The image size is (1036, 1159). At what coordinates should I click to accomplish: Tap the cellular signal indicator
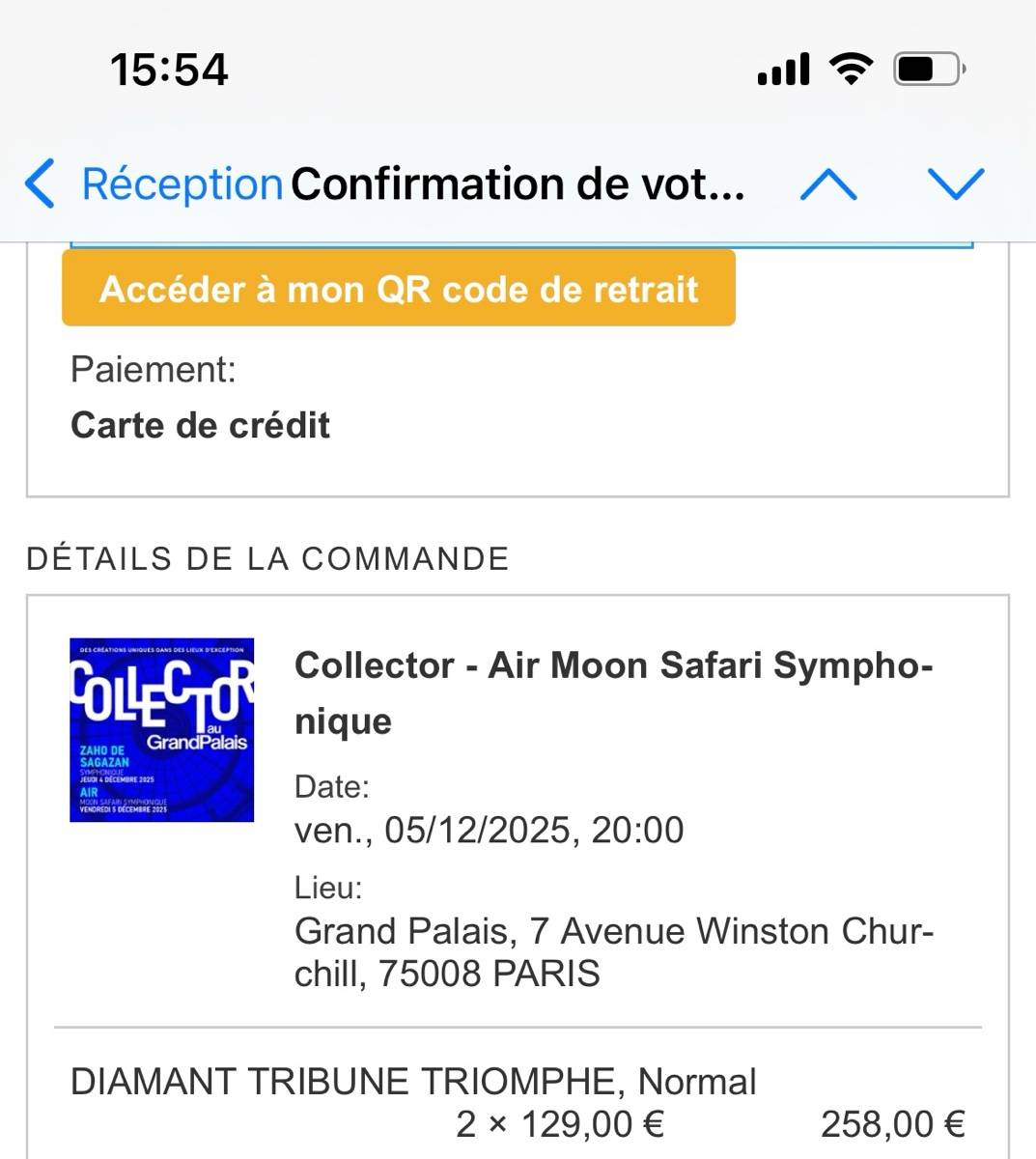click(780, 68)
